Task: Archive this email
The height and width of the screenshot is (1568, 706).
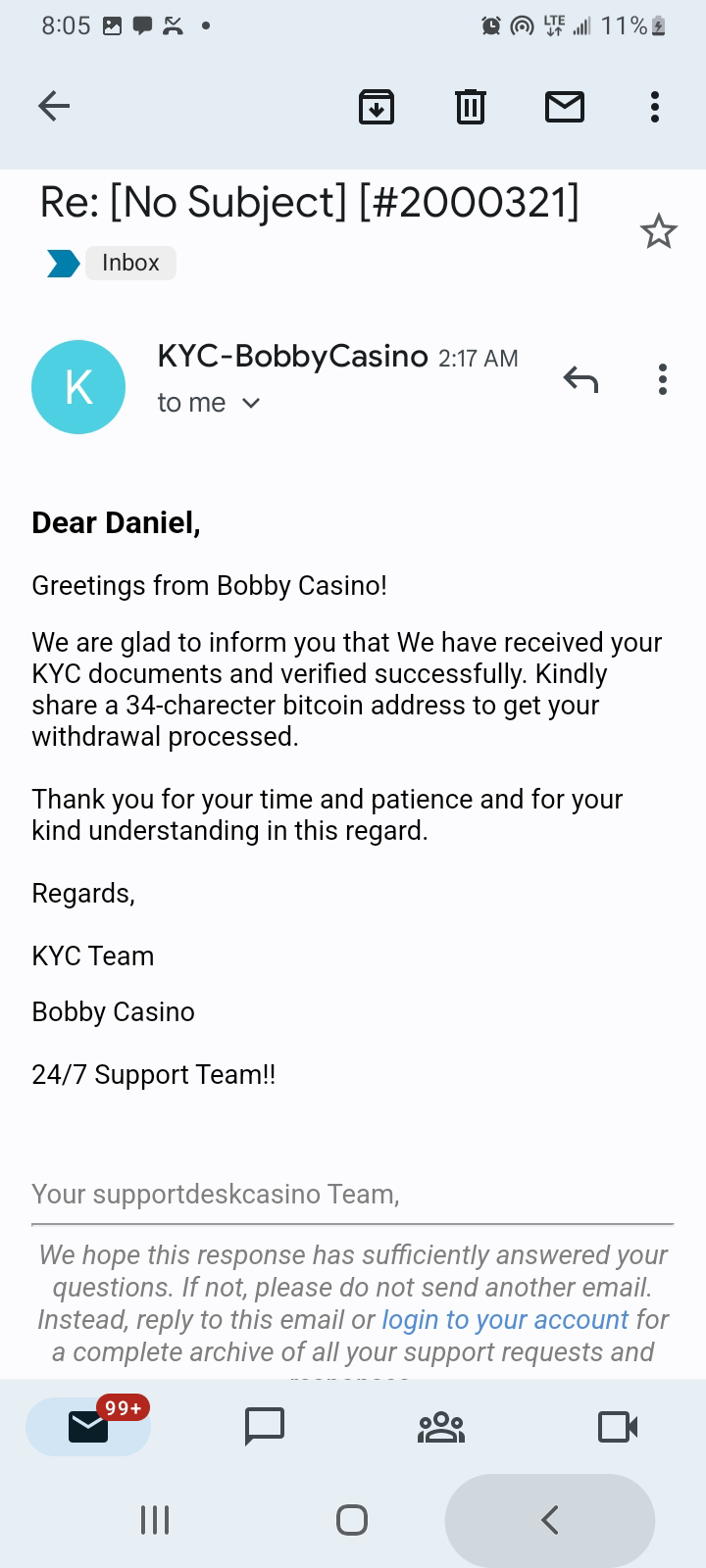Action: coord(377,106)
